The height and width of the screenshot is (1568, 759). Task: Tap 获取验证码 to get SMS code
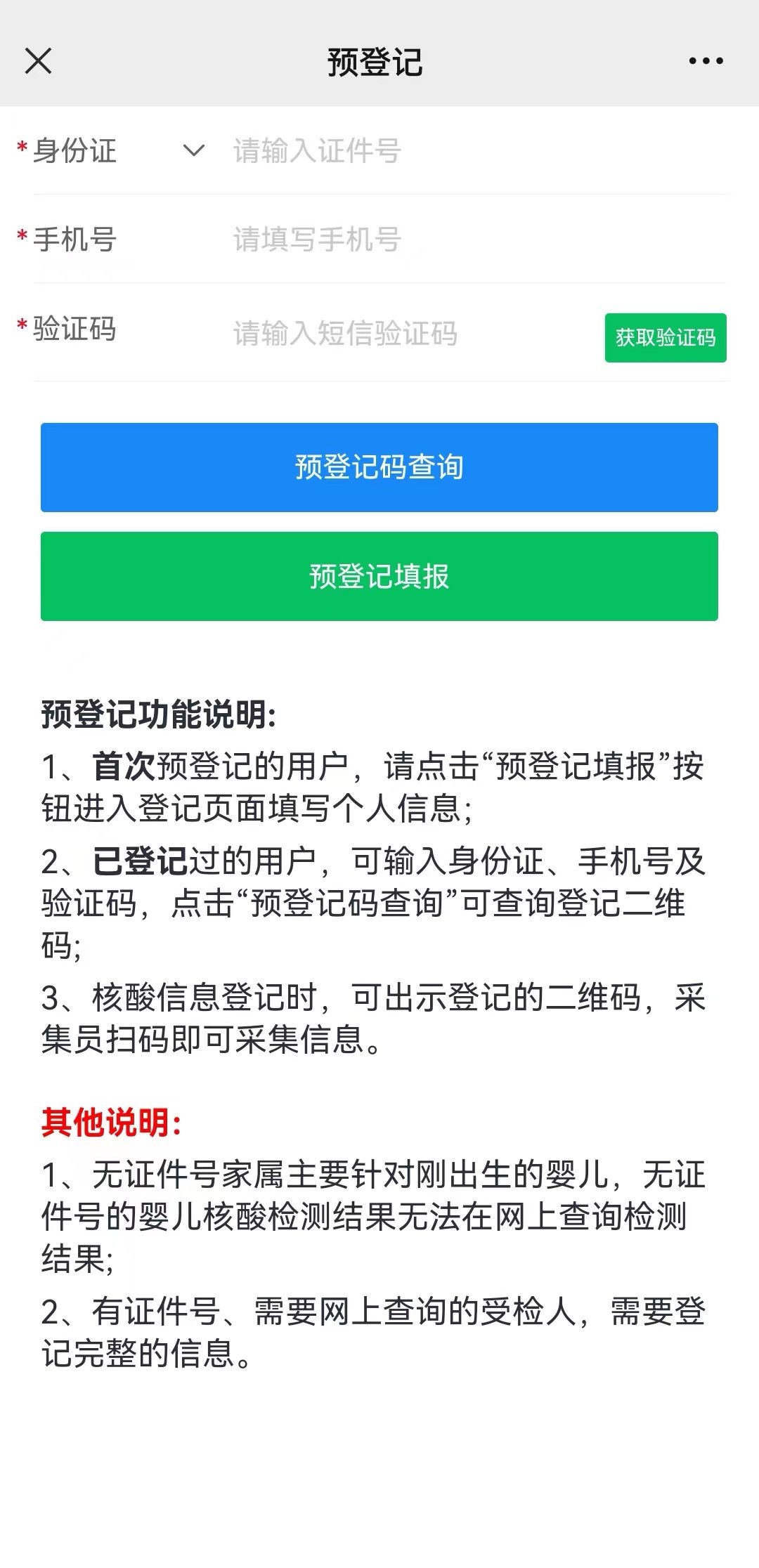[x=666, y=338]
